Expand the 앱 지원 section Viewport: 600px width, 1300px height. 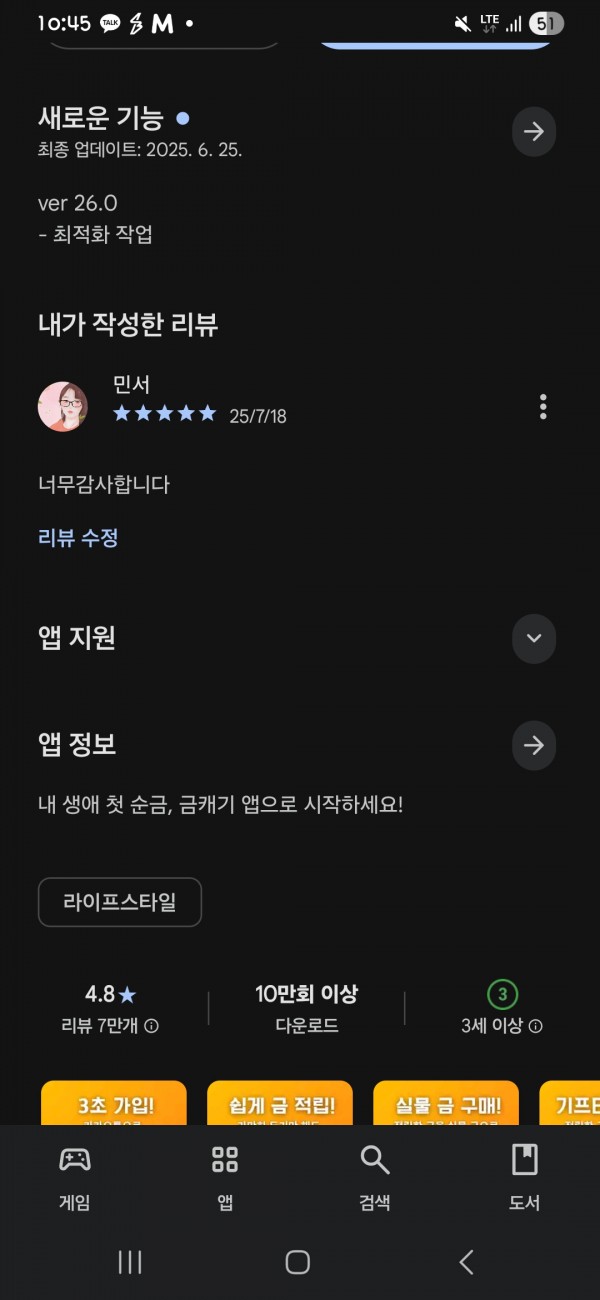[x=534, y=638]
